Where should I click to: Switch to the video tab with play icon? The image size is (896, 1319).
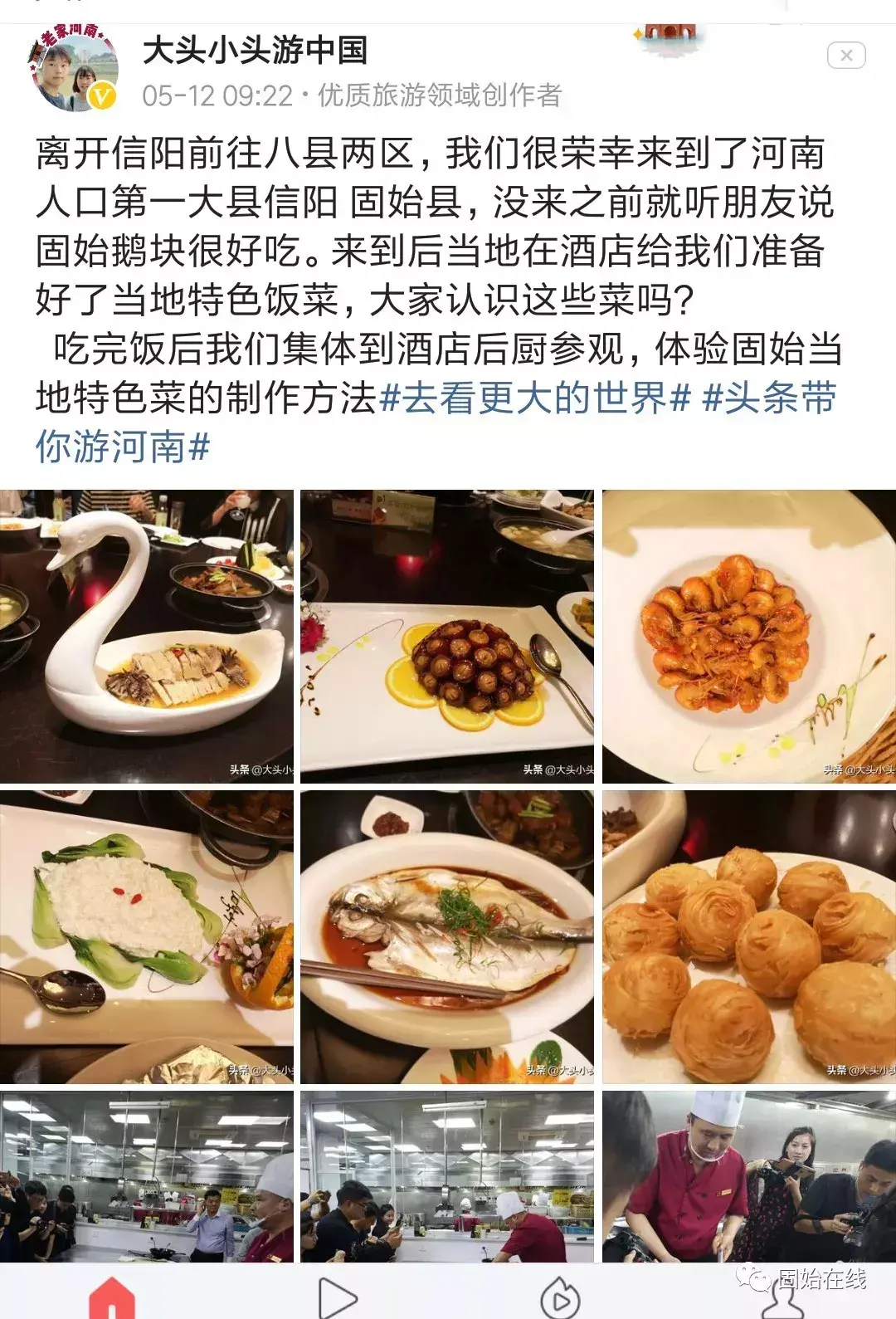point(336,1298)
